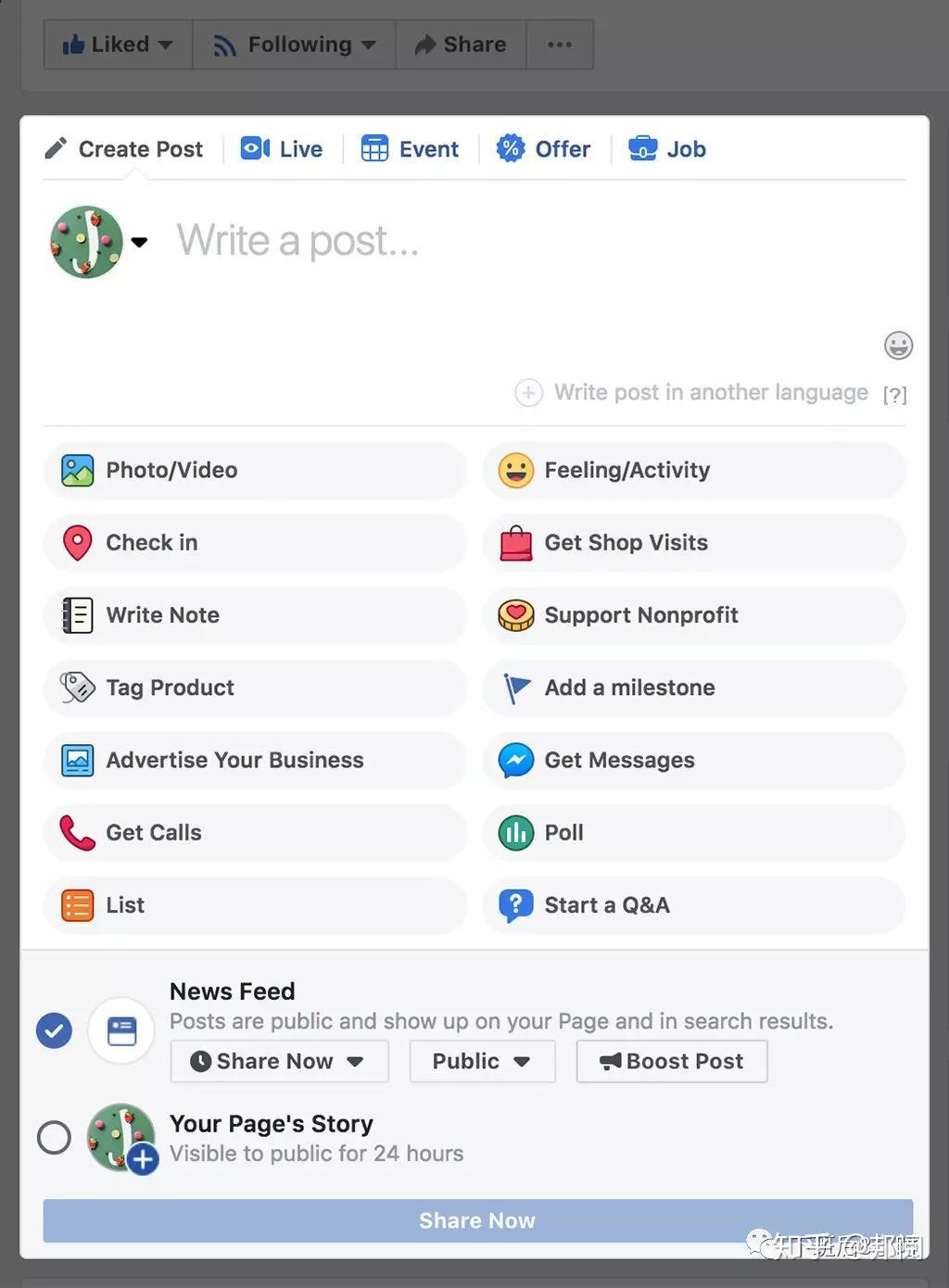The width and height of the screenshot is (949, 1288).
Task: Focus the Write a post field
Action: tap(463, 242)
